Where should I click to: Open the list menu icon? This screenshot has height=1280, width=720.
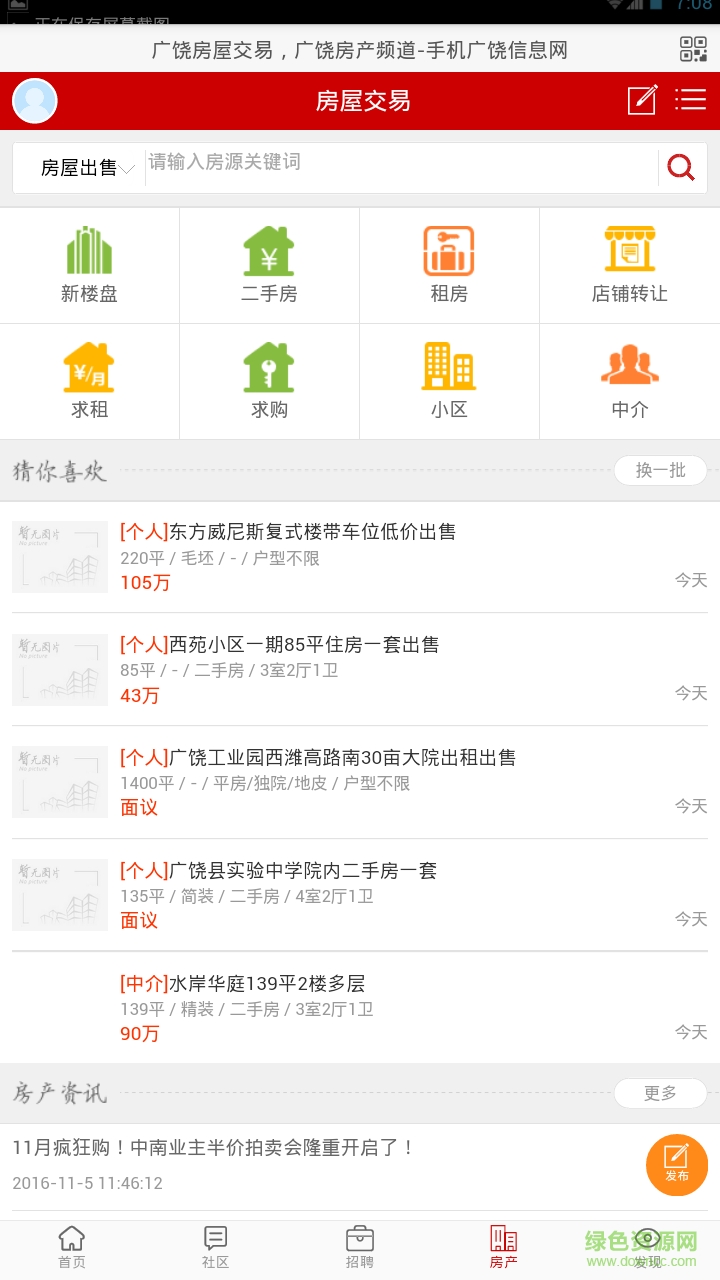point(690,100)
